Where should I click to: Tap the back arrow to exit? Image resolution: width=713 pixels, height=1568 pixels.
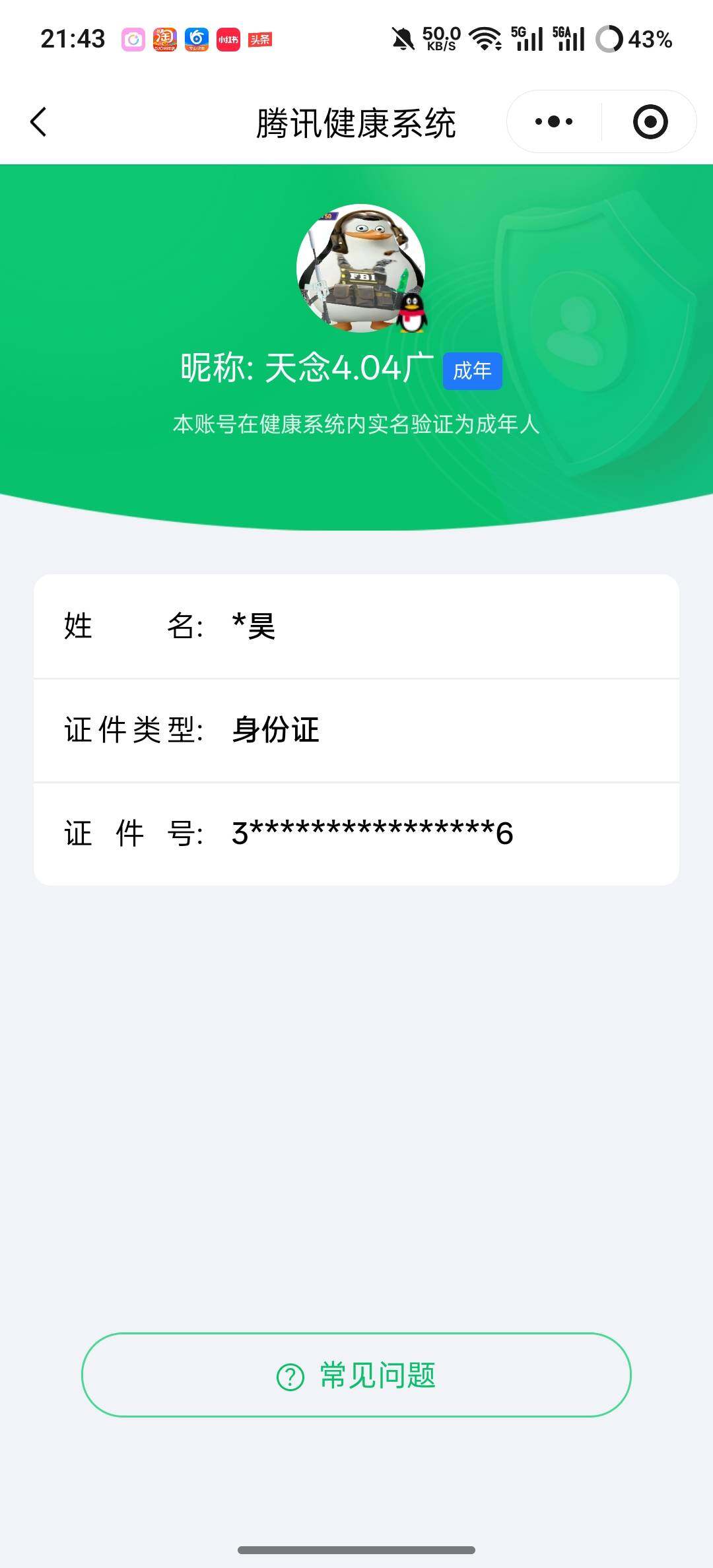pyautogui.click(x=38, y=121)
